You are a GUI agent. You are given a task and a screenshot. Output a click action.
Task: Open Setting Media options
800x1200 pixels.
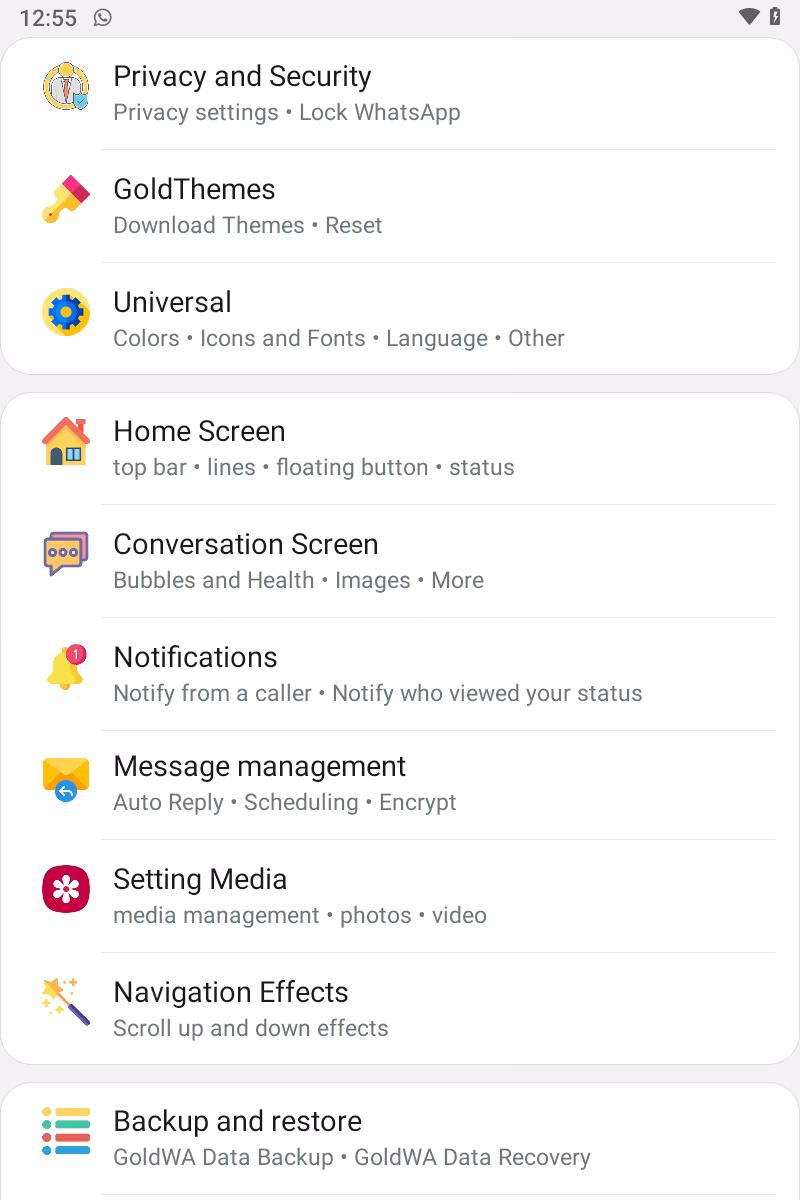400,896
